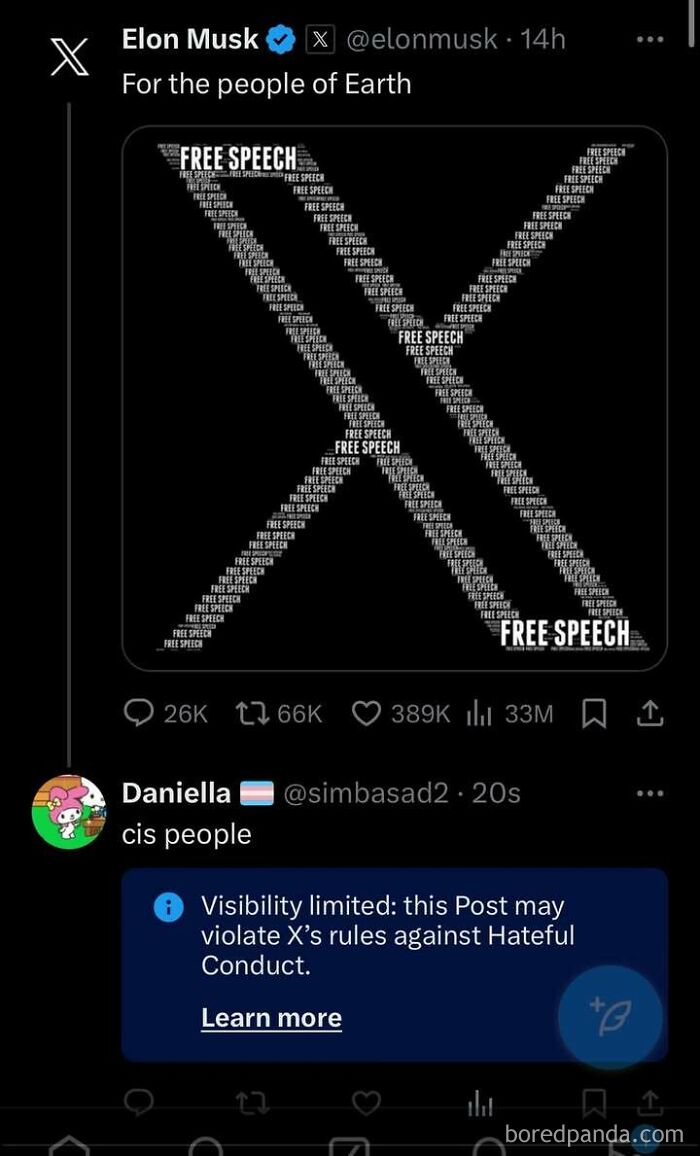This screenshot has width=700, height=1156.
Task: Like Elon Musk's post
Action: click(367, 713)
